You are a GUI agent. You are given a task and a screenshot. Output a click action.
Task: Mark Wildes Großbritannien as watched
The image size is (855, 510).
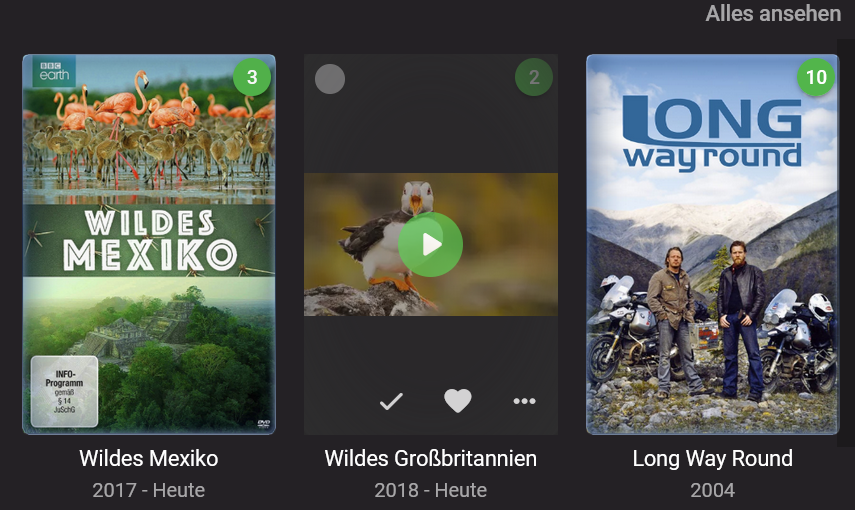click(391, 401)
